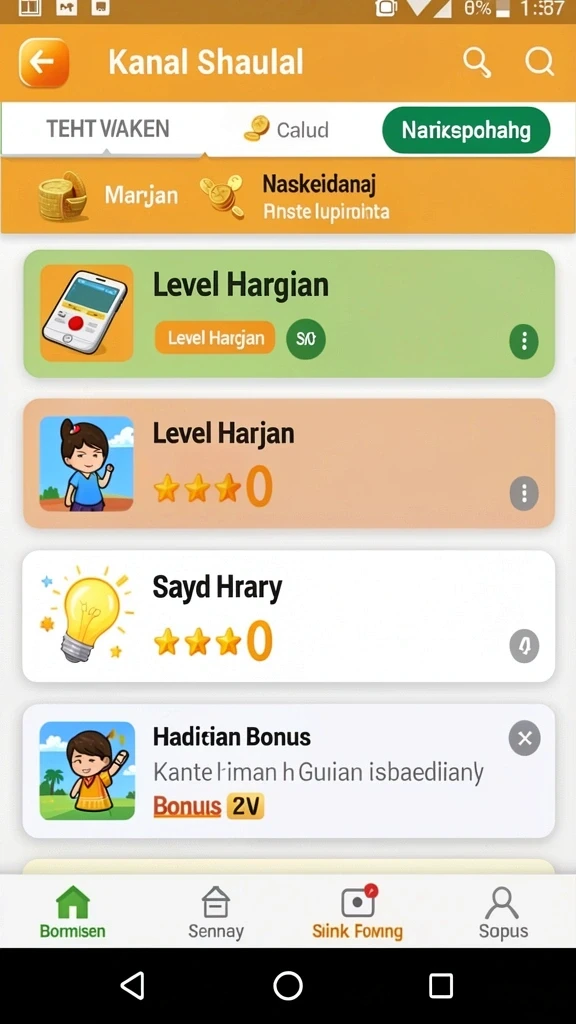
Task: Select the Calud tab
Action: click(x=286, y=129)
